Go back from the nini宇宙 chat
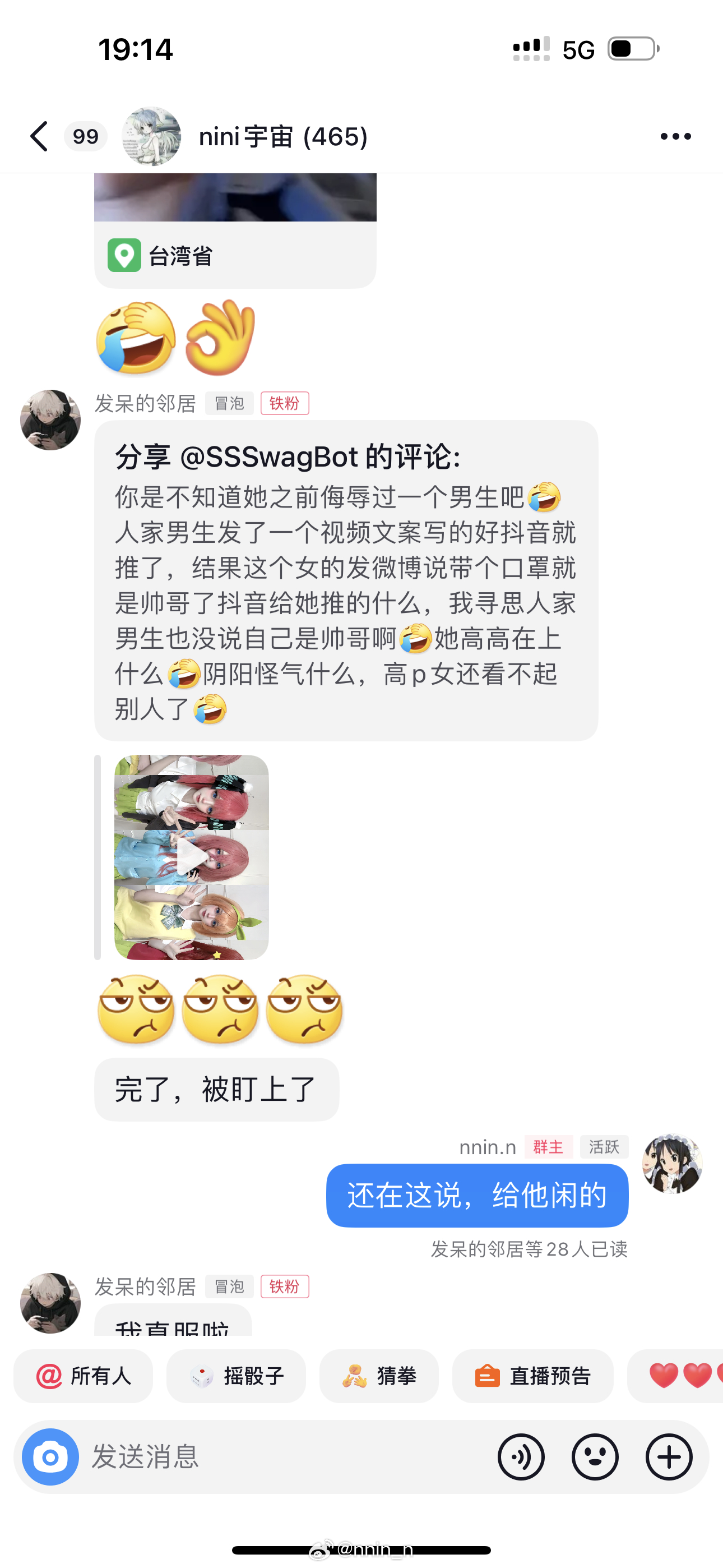 pos(39,136)
